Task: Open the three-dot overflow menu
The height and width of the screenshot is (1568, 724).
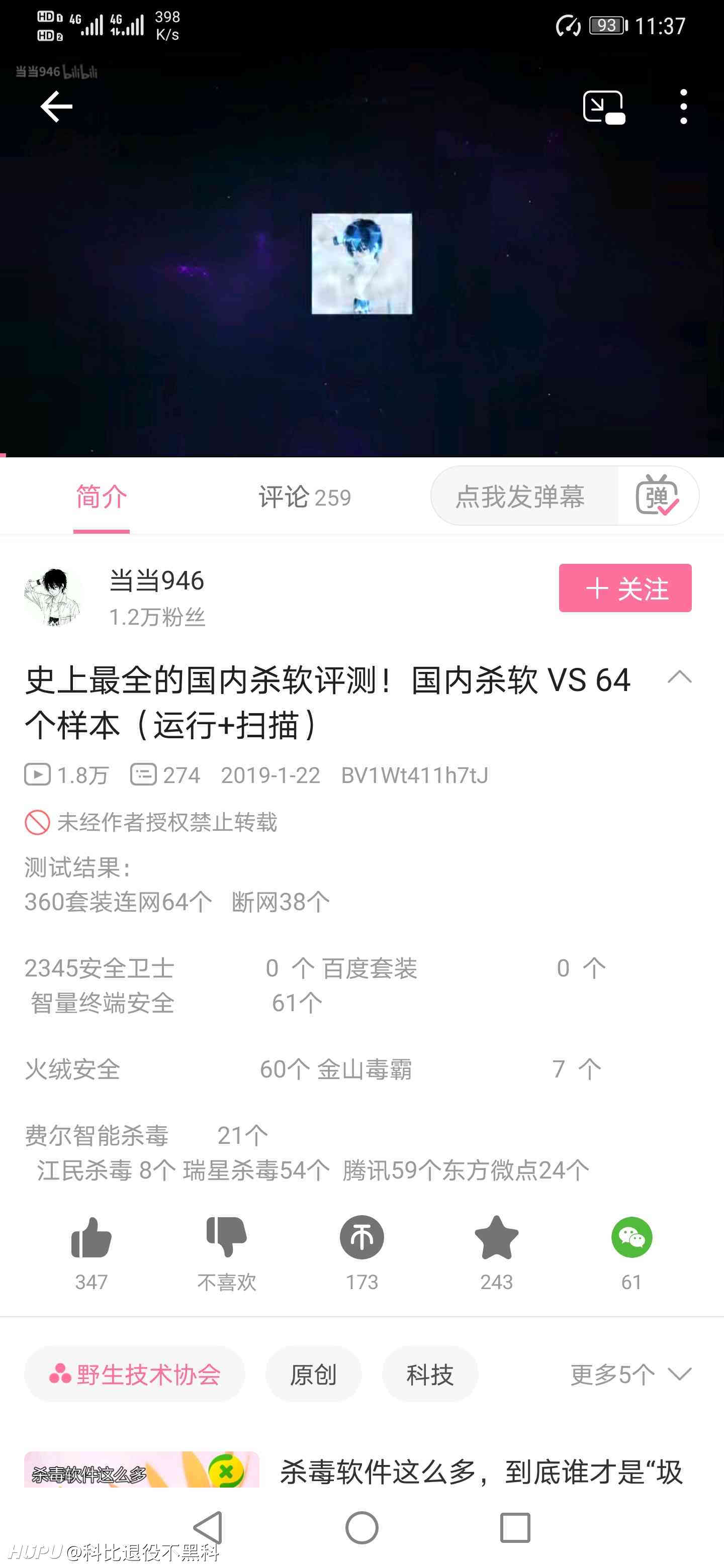Action: click(x=683, y=107)
